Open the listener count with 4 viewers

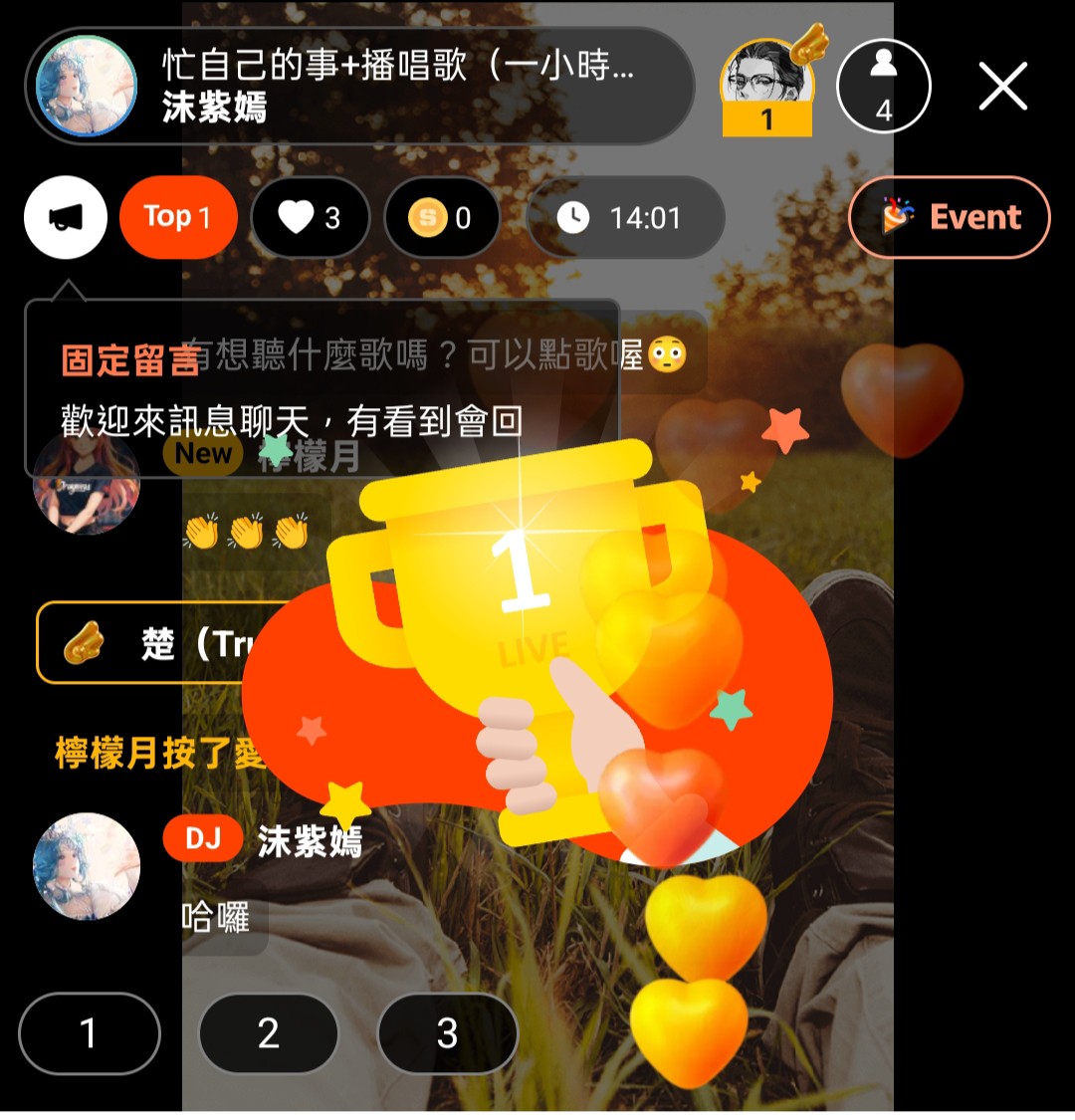883,87
